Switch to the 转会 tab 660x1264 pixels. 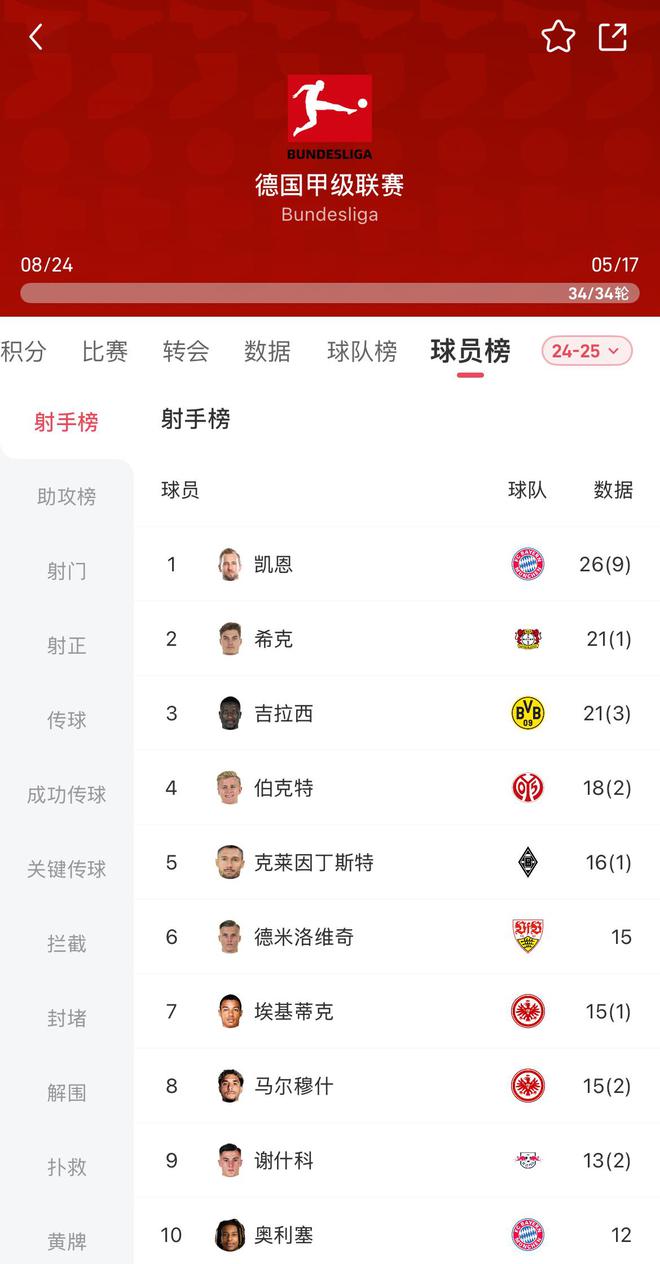pyautogui.click(x=186, y=351)
